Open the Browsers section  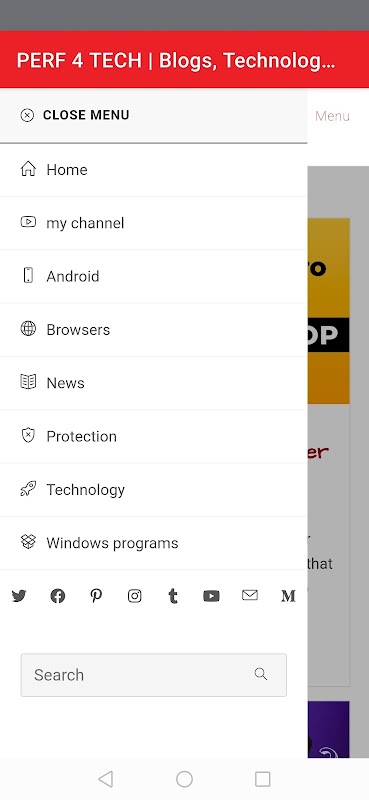click(153, 330)
